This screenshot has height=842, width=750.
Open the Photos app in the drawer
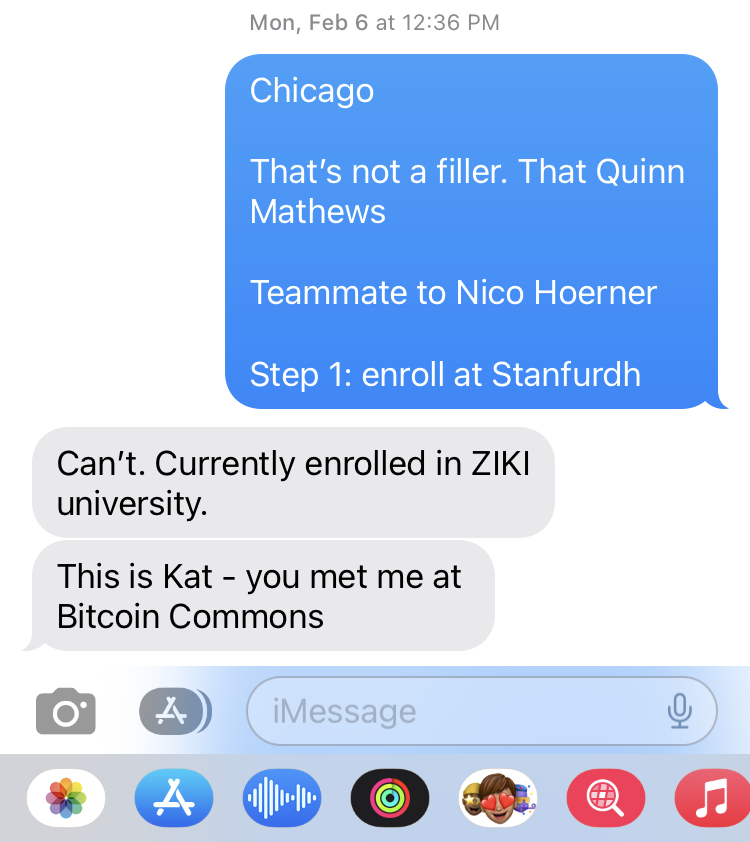(66, 797)
